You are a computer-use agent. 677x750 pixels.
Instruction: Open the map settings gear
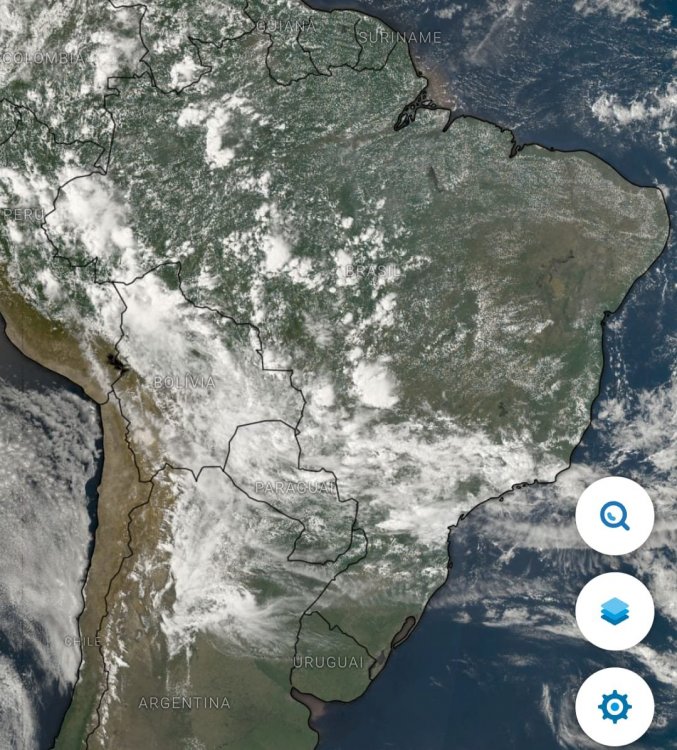point(614,707)
